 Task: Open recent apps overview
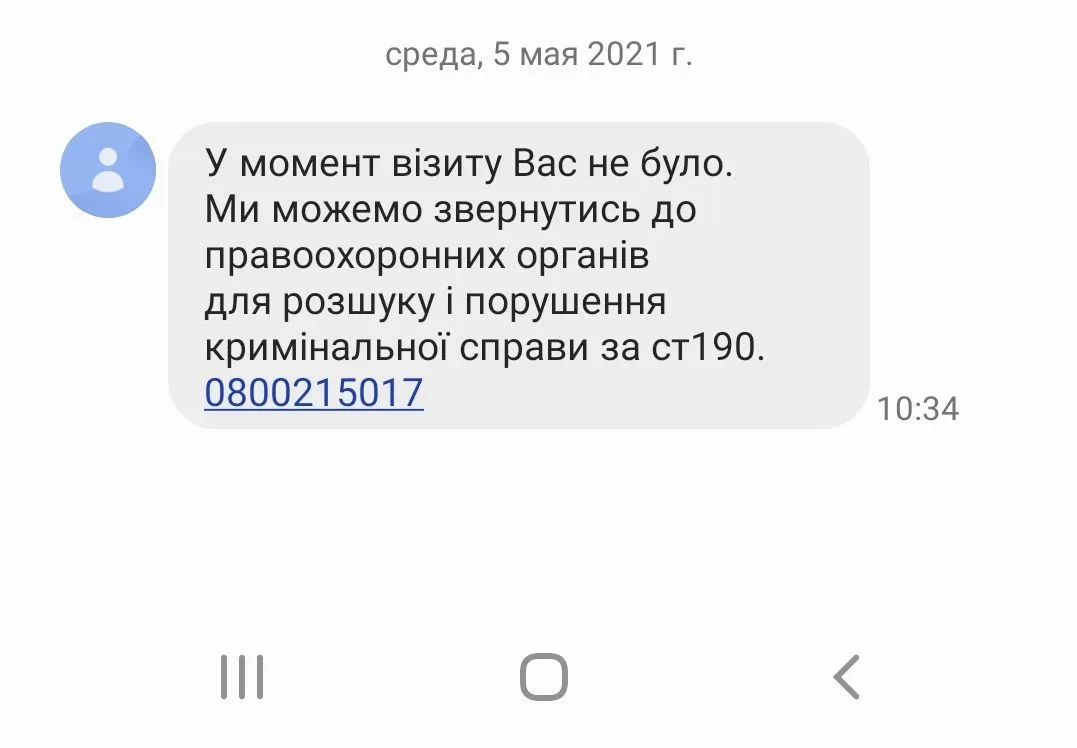241,677
